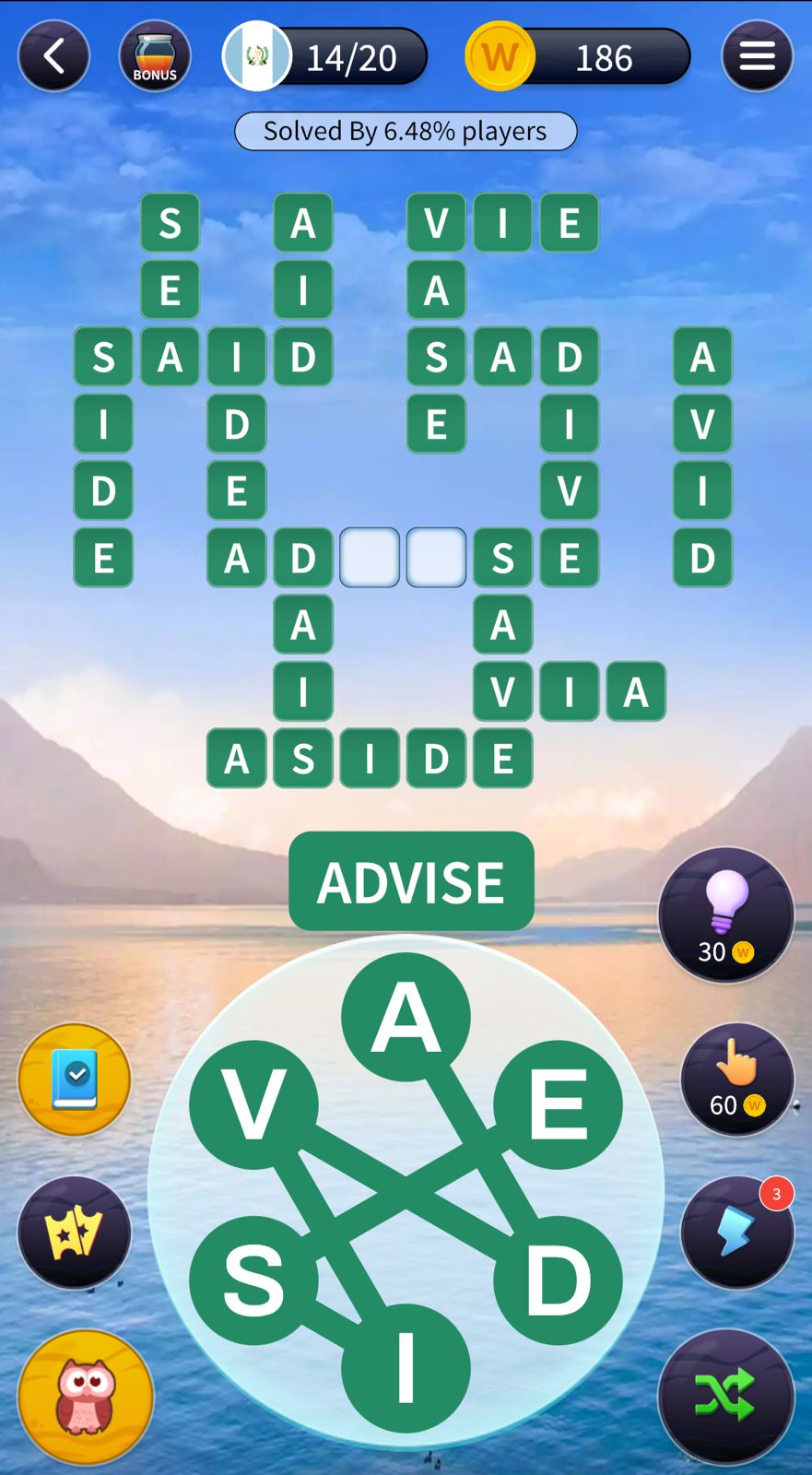Select letter V on the letter wheel
Viewport: 812px width, 1475px height.
tap(253, 1104)
